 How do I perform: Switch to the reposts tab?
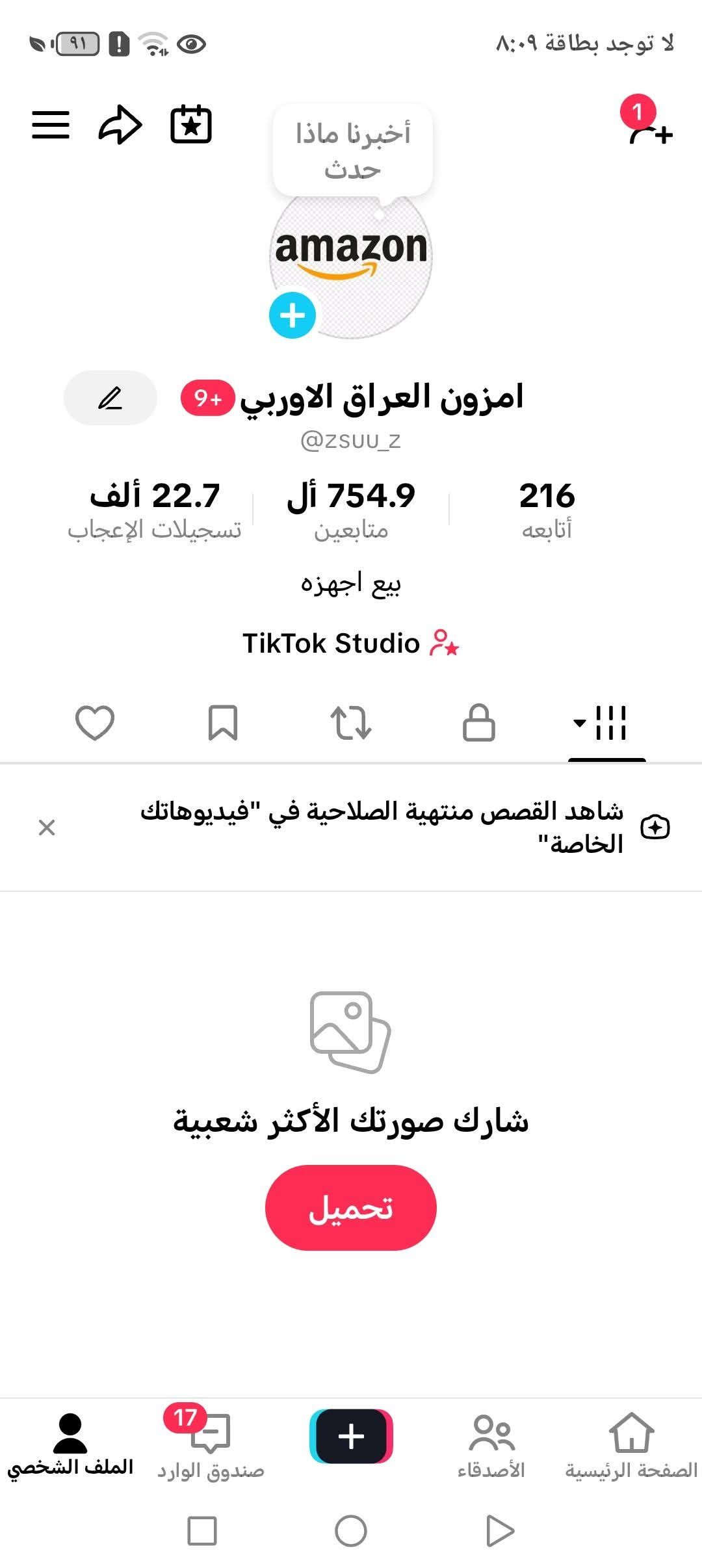coord(351,723)
